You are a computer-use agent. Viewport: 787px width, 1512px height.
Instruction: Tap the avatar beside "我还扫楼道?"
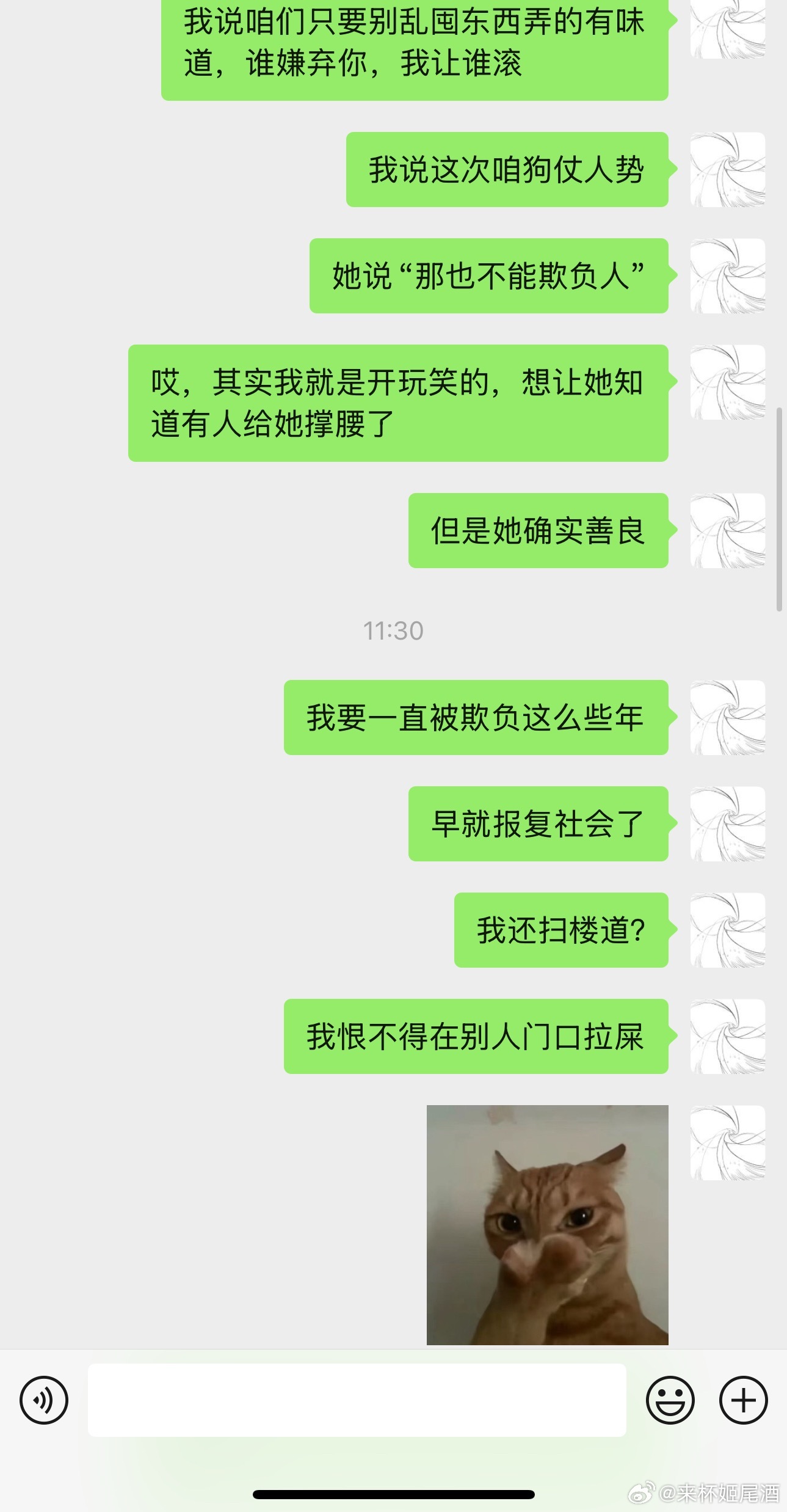click(x=727, y=930)
